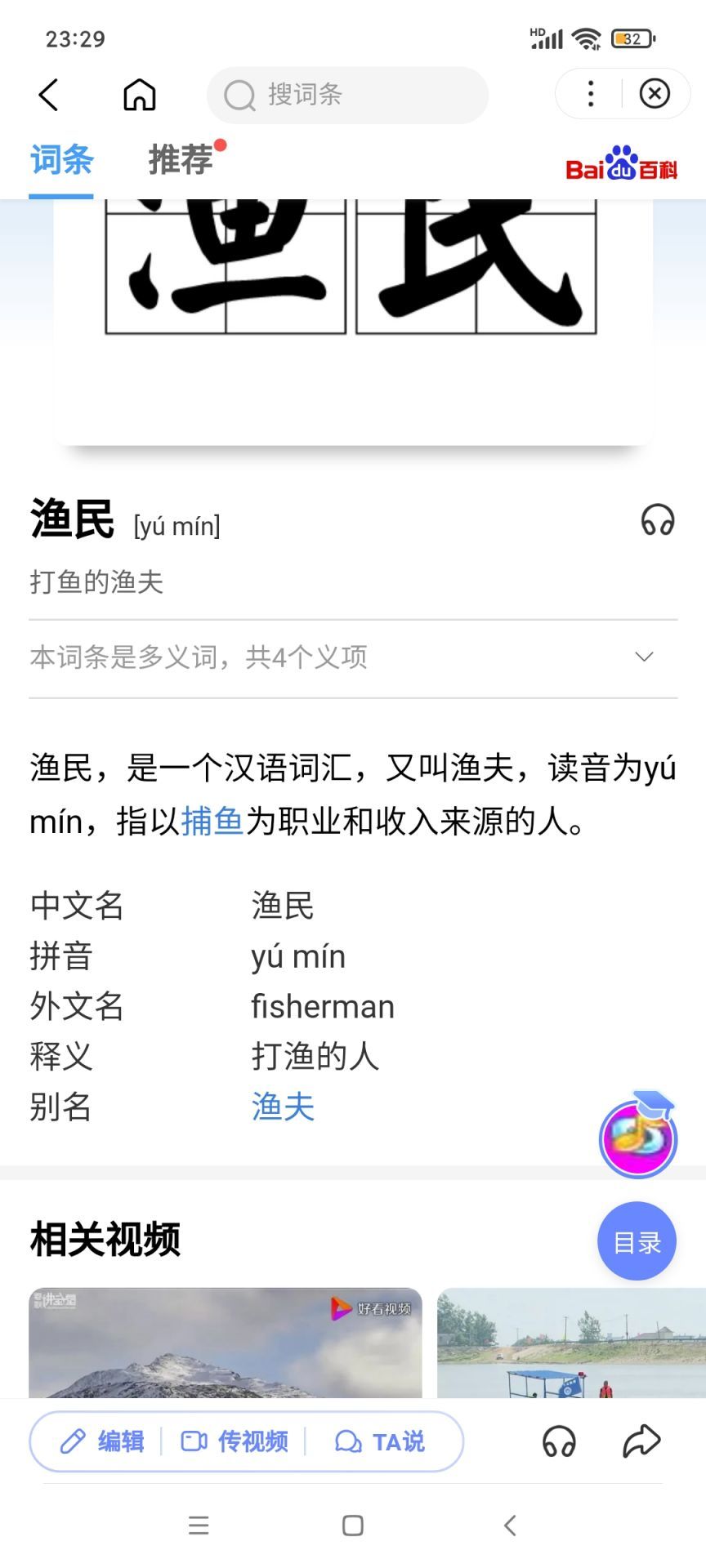This screenshot has height=1568, width=706.
Task: Tap the colorful floating mascot icon
Action: pos(638,1134)
